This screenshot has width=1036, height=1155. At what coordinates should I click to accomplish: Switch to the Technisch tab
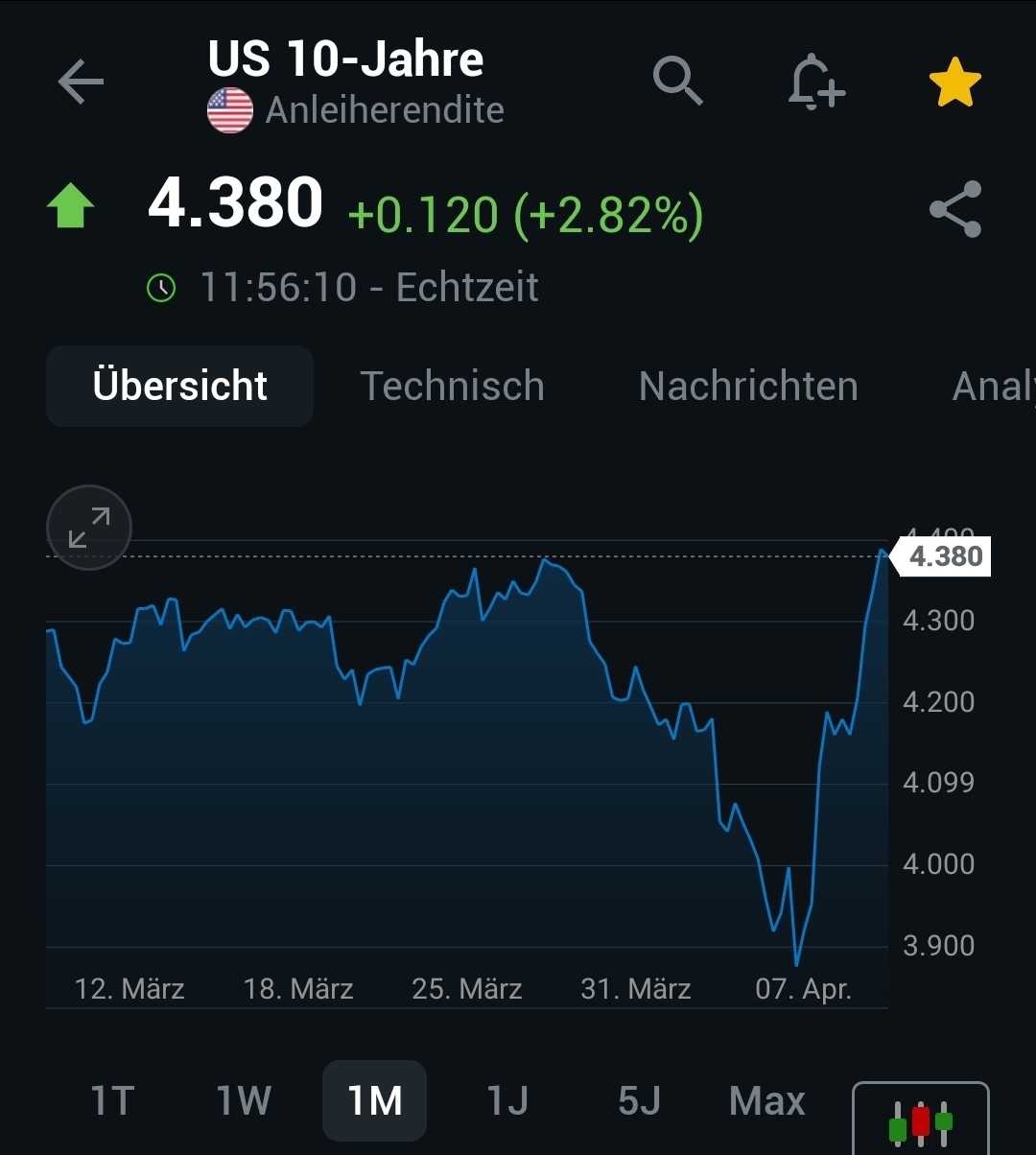[452, 387]
